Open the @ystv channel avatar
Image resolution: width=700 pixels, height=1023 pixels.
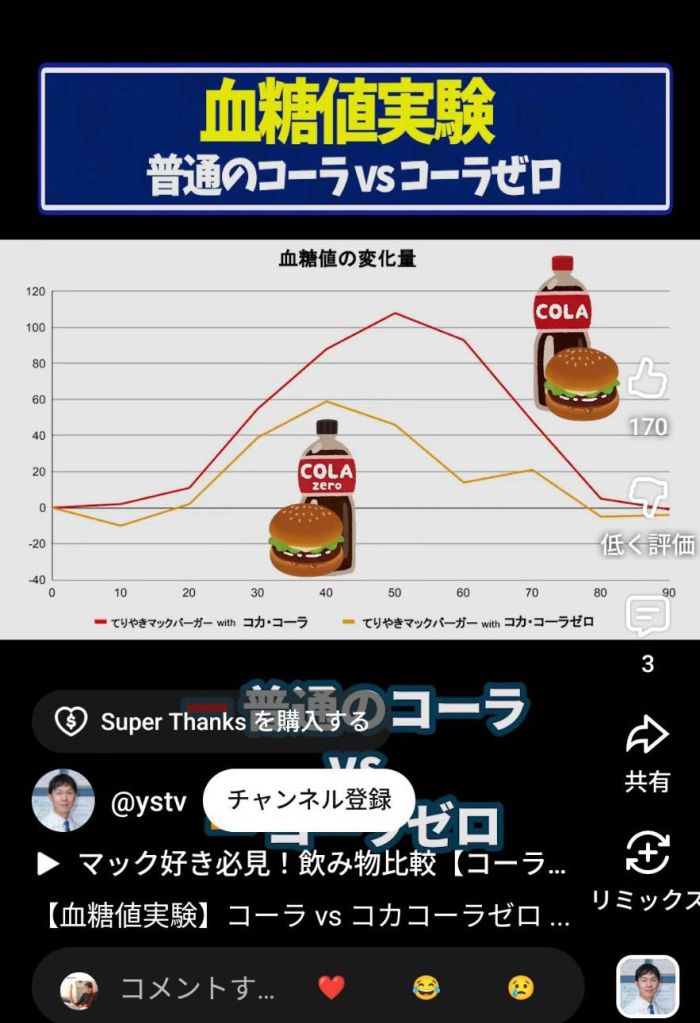(63, 801)
